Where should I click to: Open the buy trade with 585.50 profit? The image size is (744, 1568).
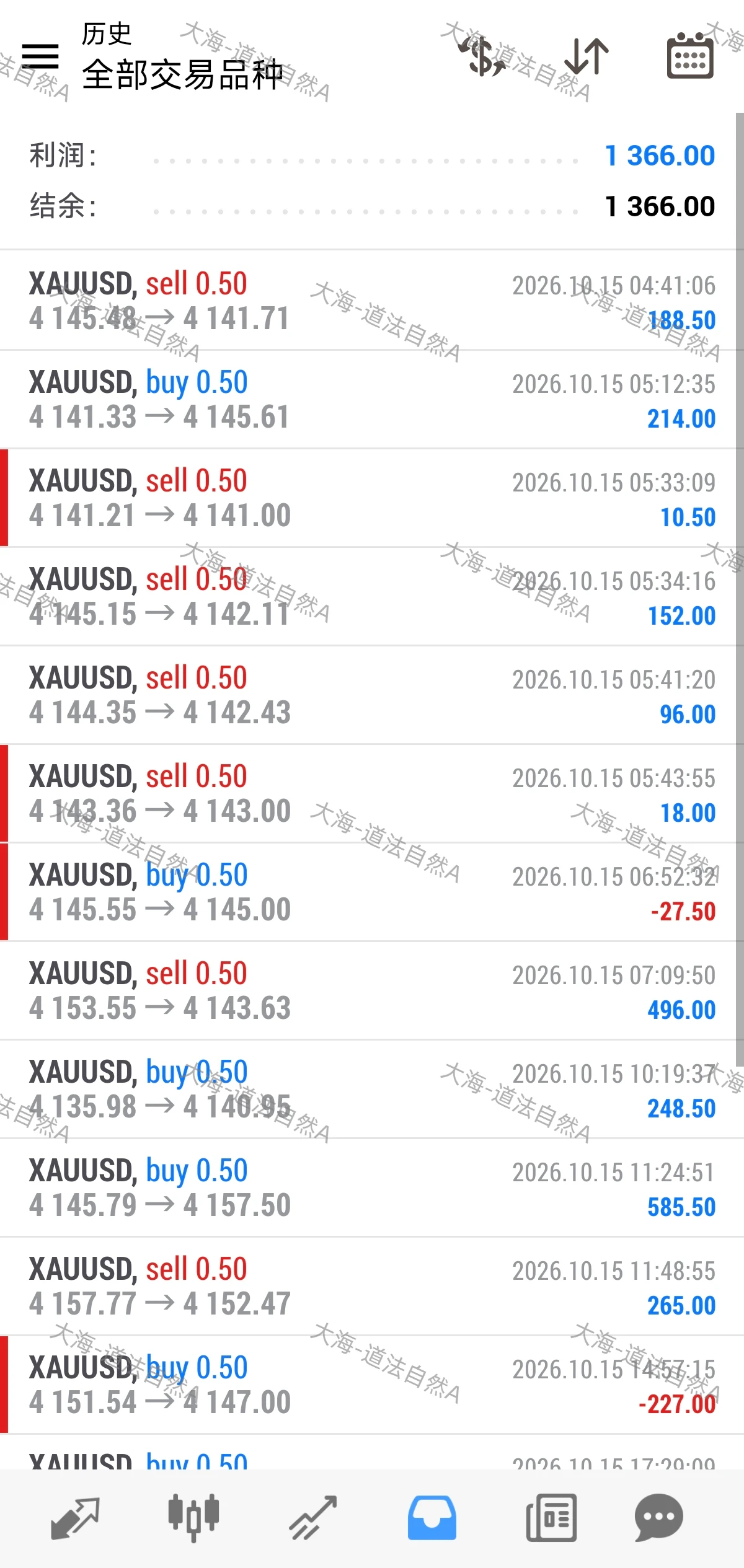tap(372, 1187)
